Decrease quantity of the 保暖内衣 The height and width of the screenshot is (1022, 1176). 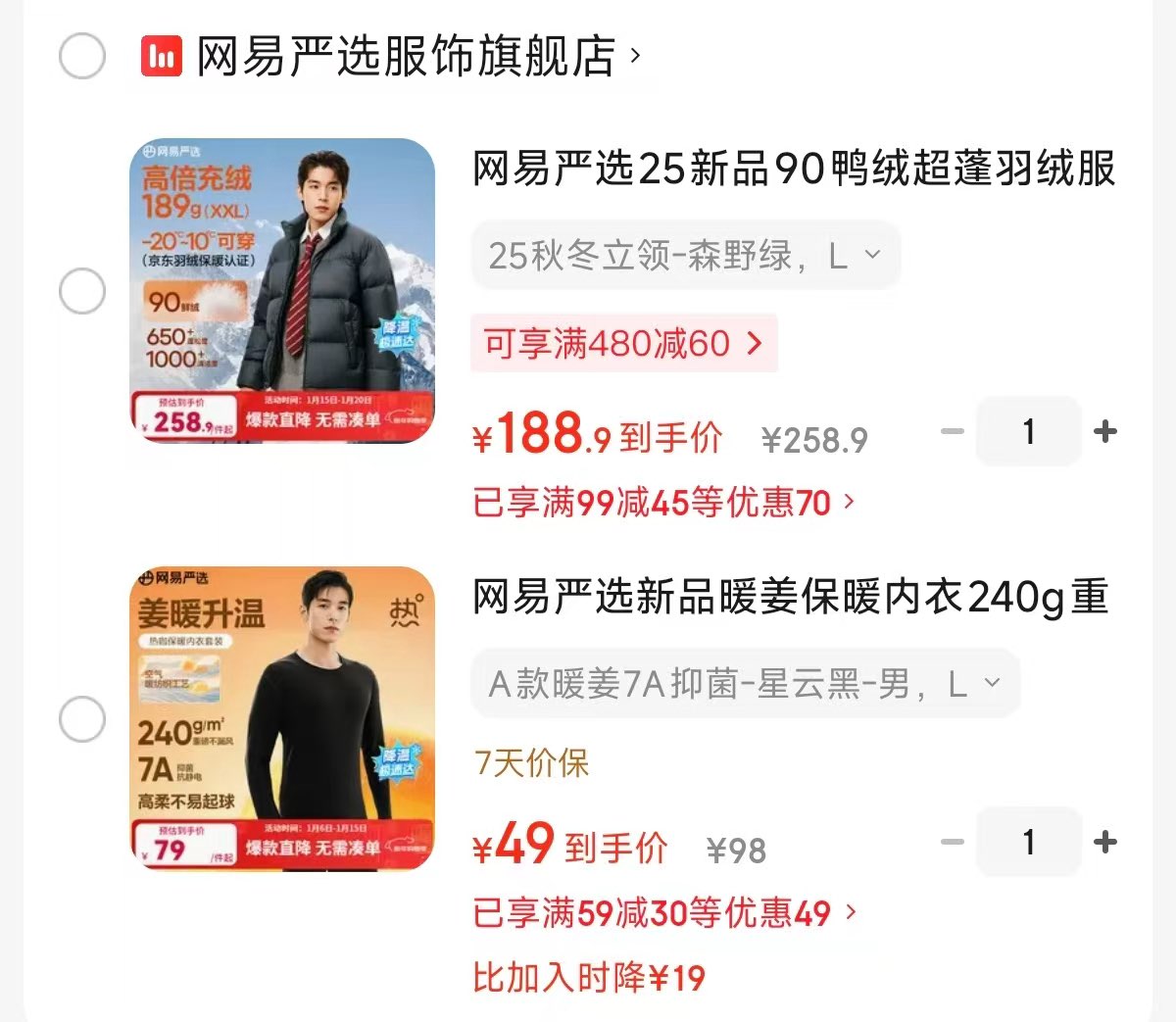coord(953,842)
